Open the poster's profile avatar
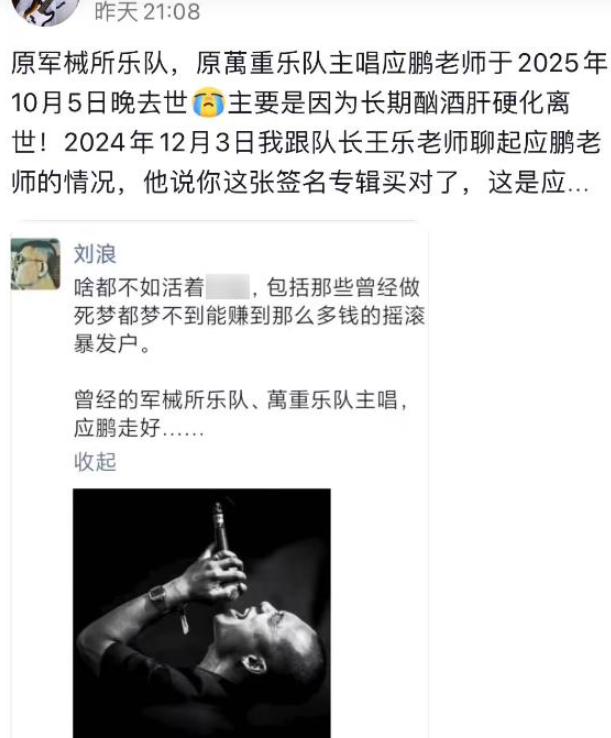611x738 pixels. 45,11
